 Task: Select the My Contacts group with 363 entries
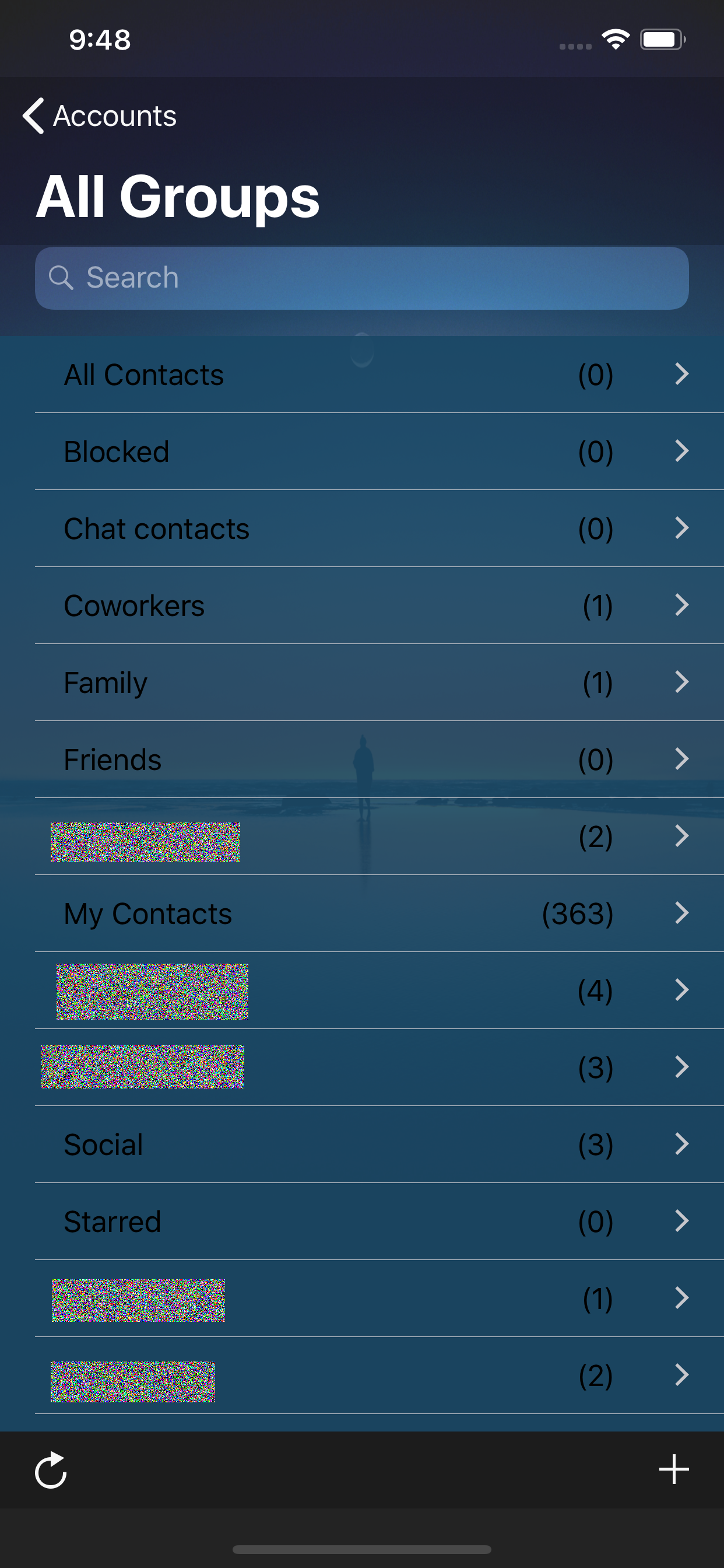[243, 913]
